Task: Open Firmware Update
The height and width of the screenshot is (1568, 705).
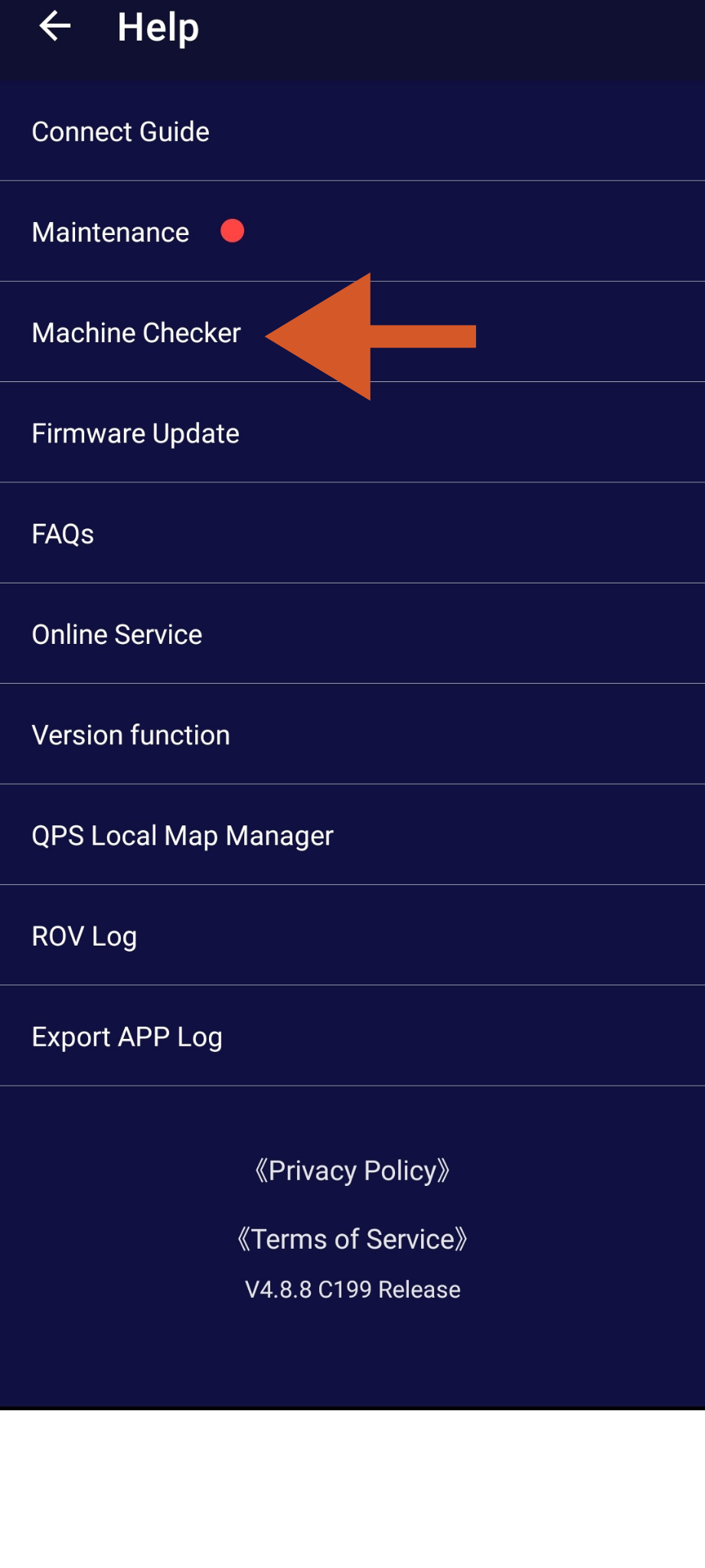Action: point(352,433)
